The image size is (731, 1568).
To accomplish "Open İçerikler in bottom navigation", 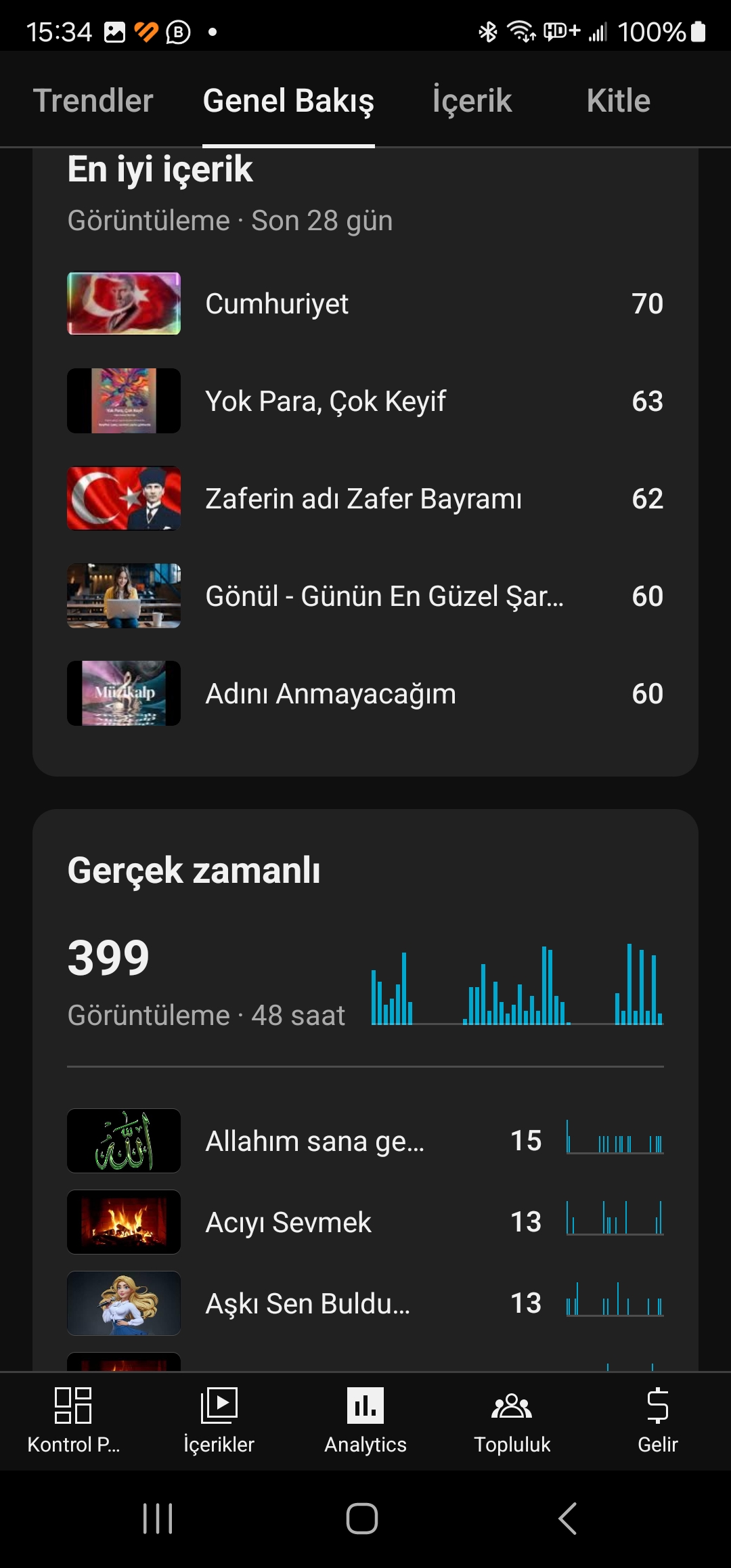I will pyautogui.click(x=219, y=1420).
